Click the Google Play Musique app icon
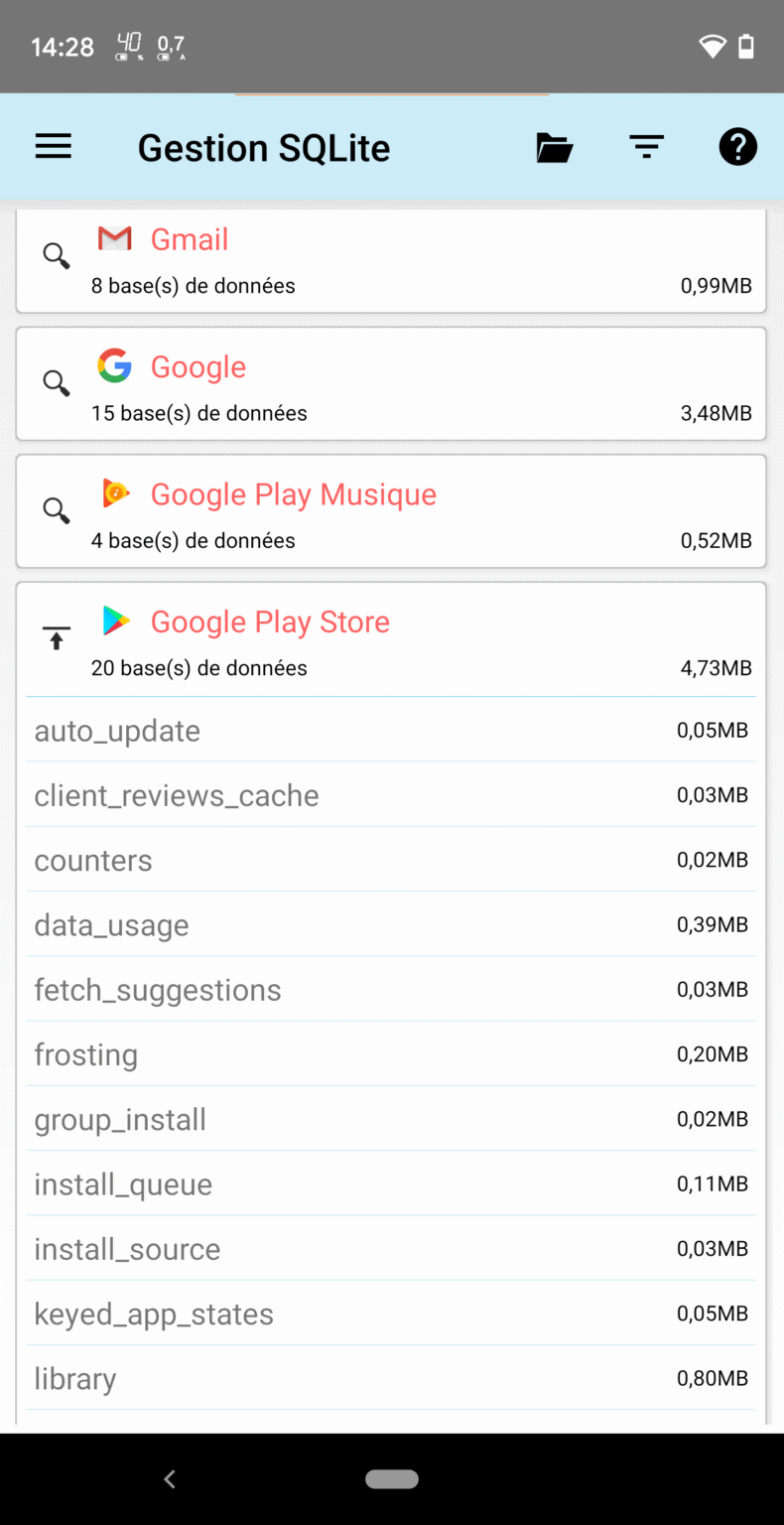This screenshot has width=784, height=1525. 114,493
